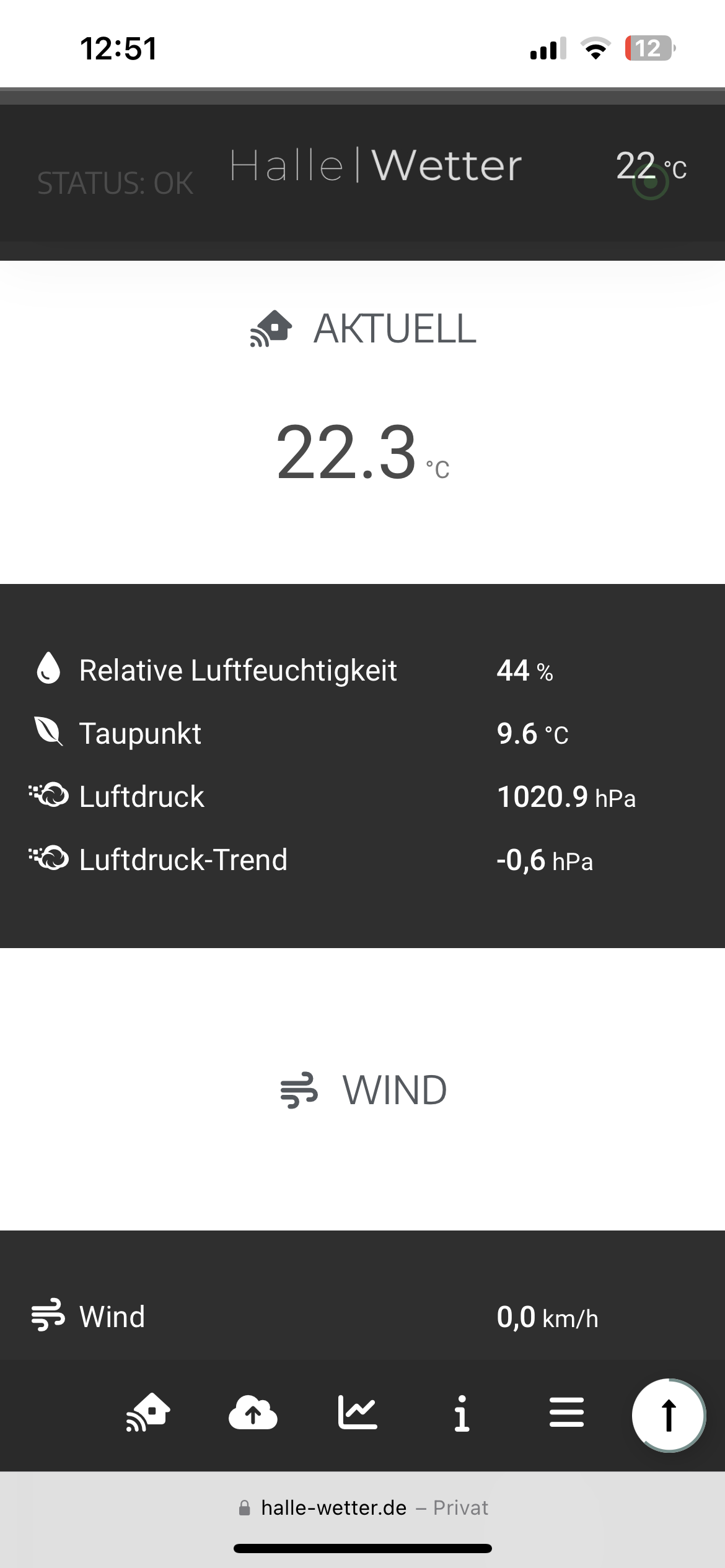This screenshot has height=1568, width=725.
Task: Open the cloud upload section
Action: point(253,1414)
